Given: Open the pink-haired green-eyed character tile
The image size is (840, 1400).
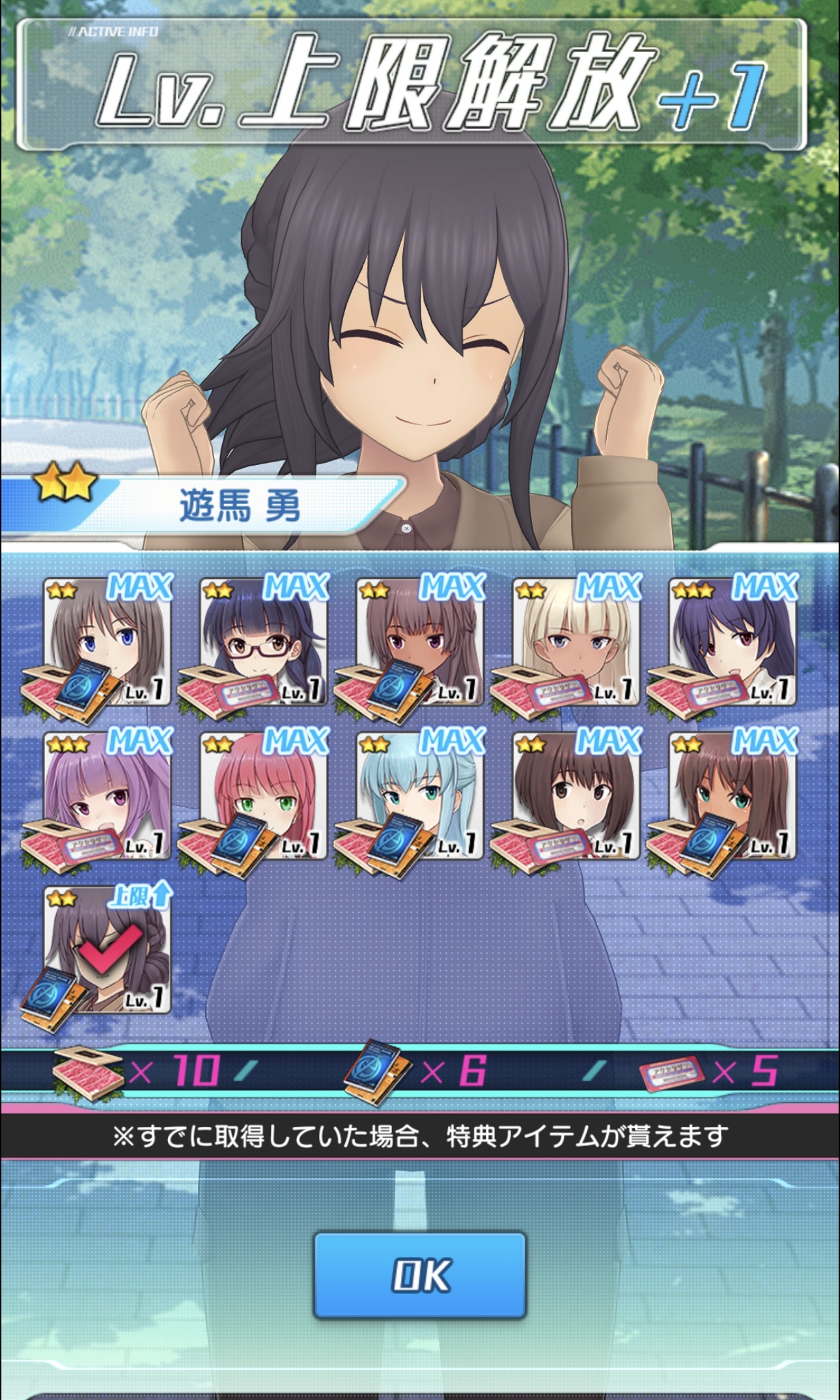Looking at the screenshot, I should [x=264, y=796].
